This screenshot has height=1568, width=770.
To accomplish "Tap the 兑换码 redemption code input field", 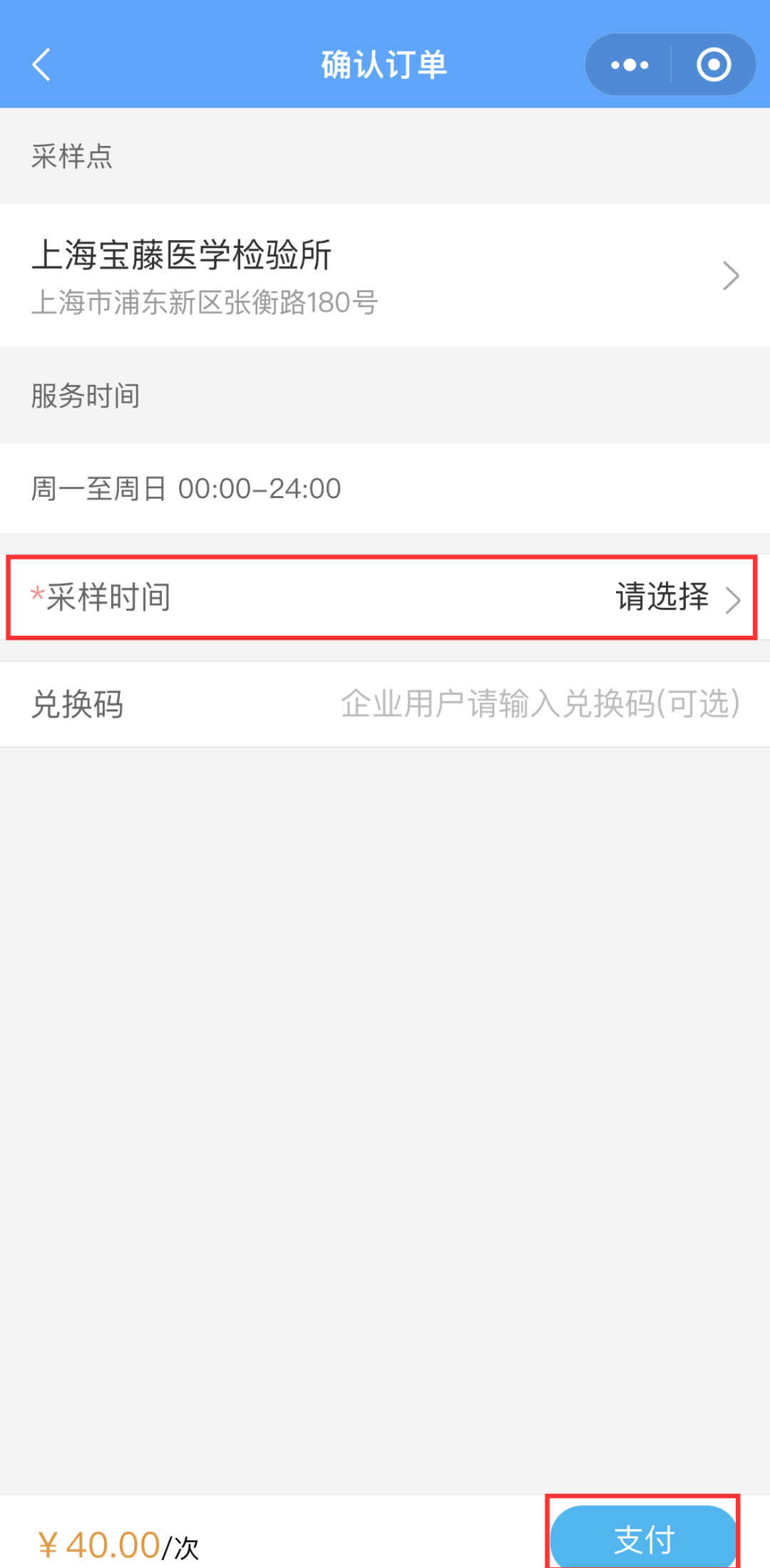I will pos(540,704).
